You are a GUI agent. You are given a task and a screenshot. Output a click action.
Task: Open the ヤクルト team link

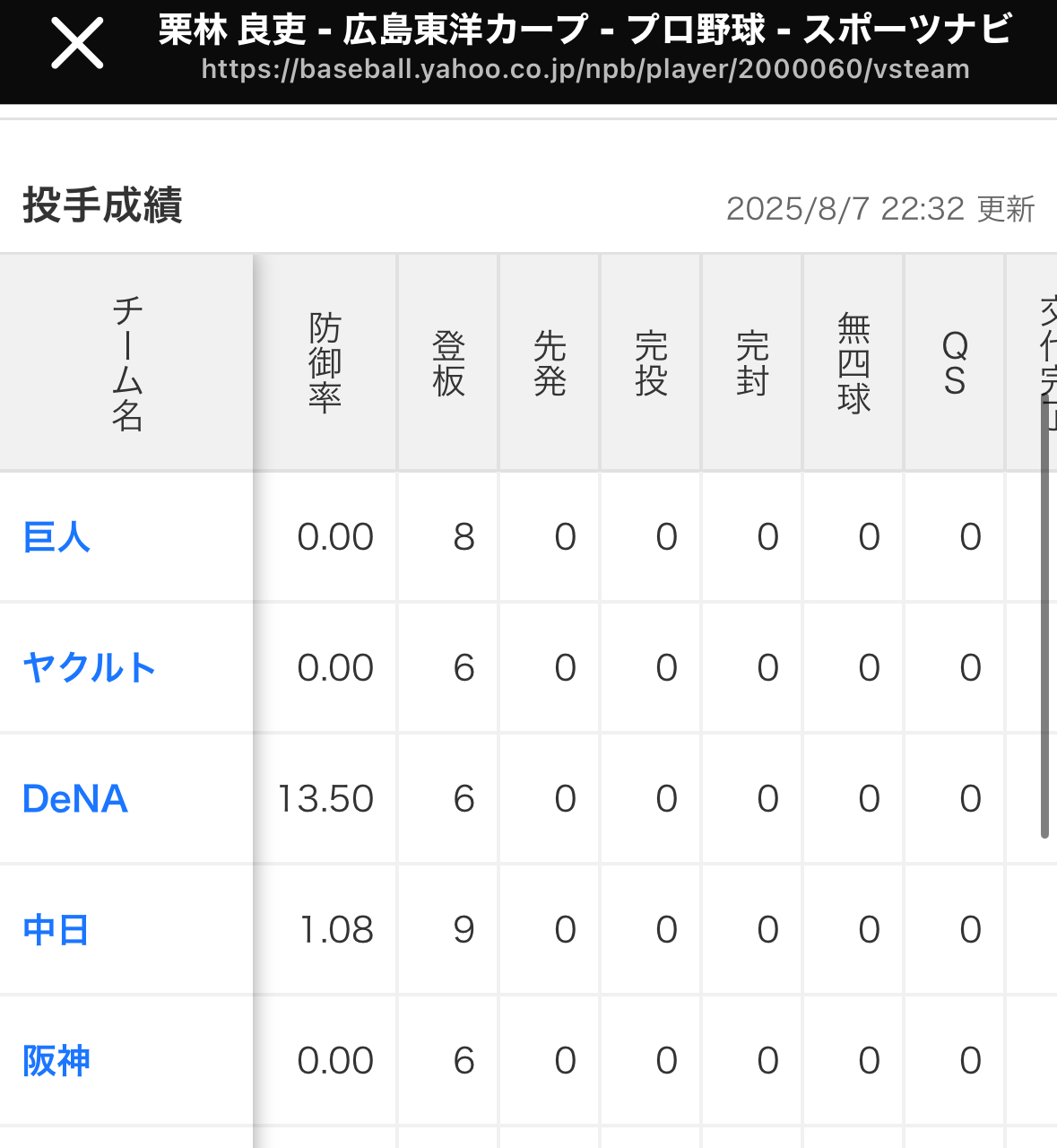click(89, 668)
